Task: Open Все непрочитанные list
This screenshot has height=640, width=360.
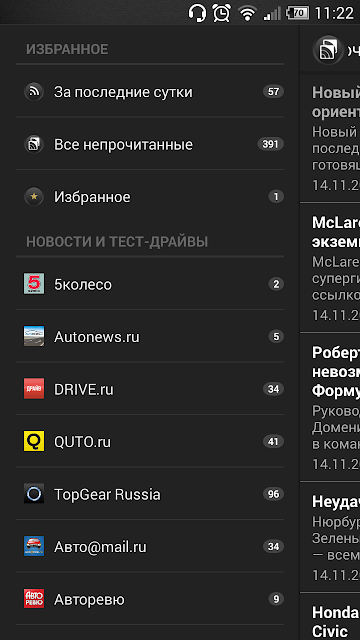Action: (150, 144)
